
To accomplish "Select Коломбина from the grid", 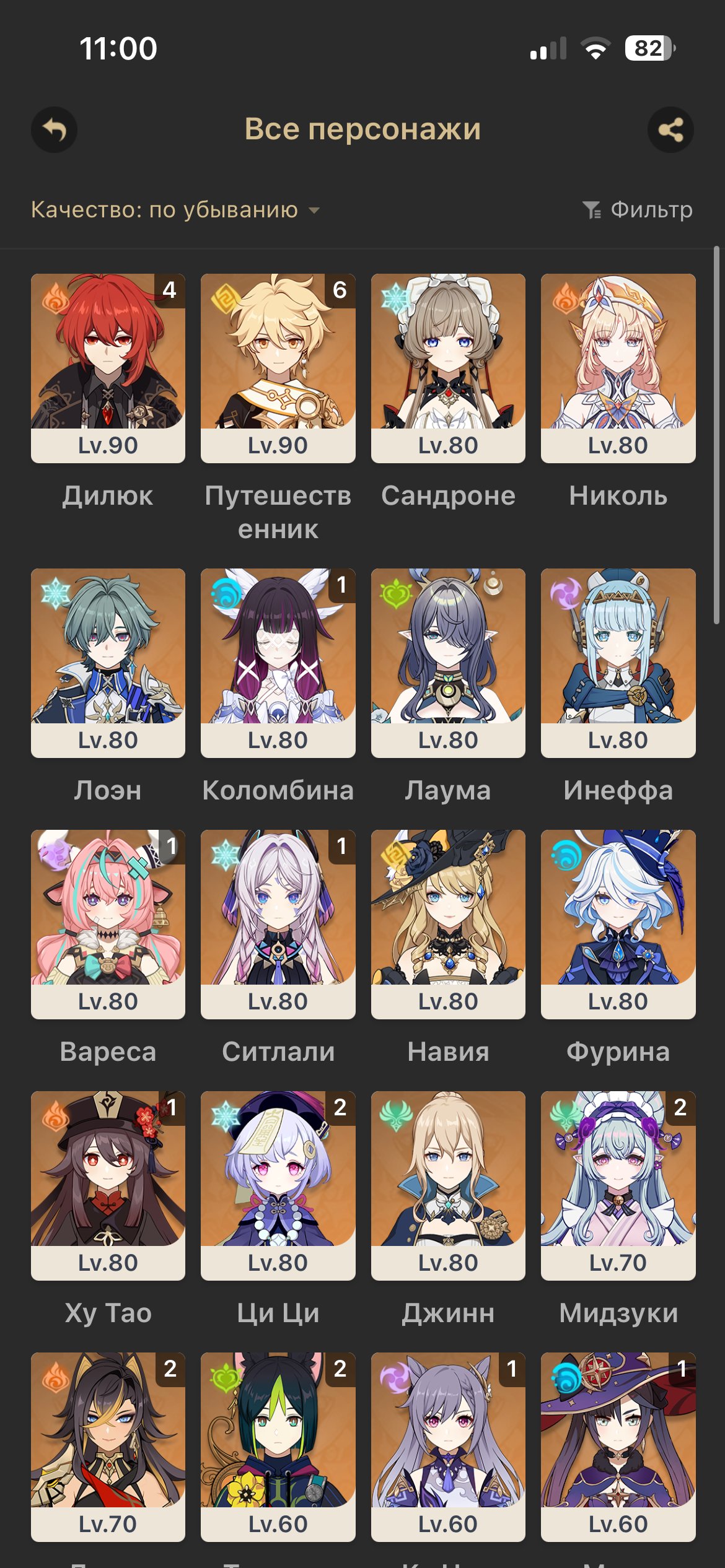I will 278,663.
